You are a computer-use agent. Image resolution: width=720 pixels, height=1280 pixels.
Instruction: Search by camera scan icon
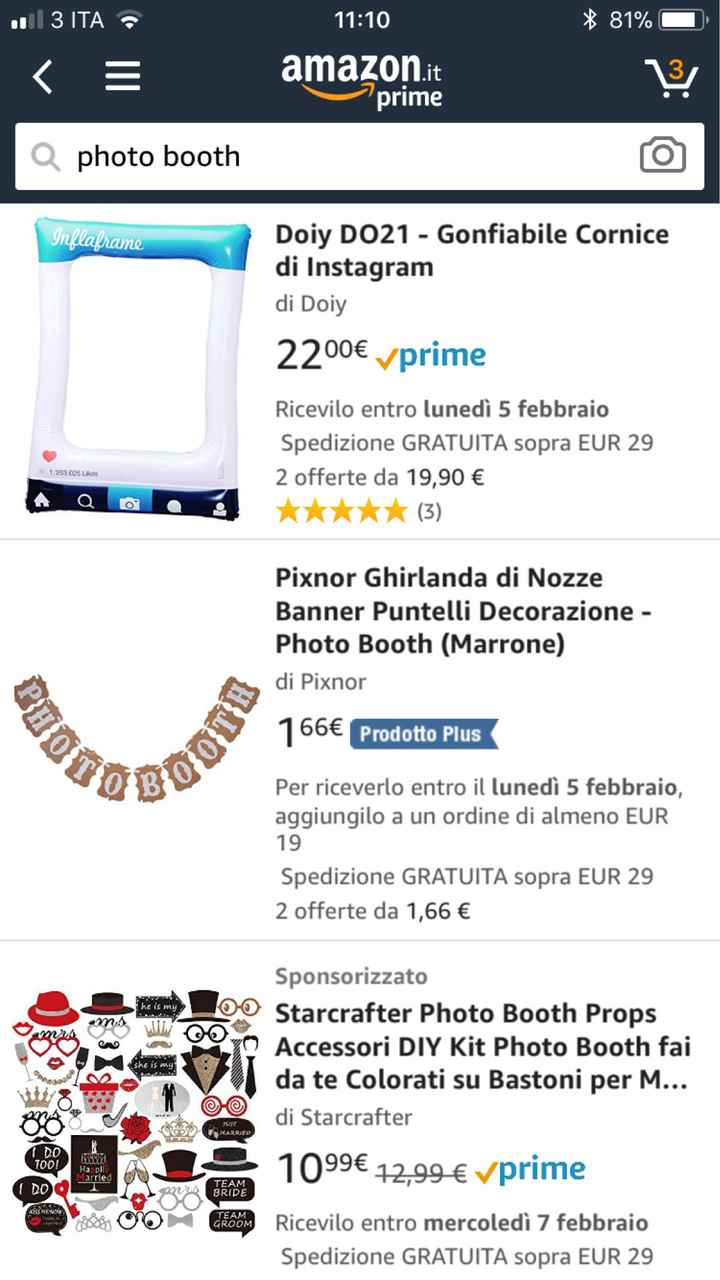662,156
